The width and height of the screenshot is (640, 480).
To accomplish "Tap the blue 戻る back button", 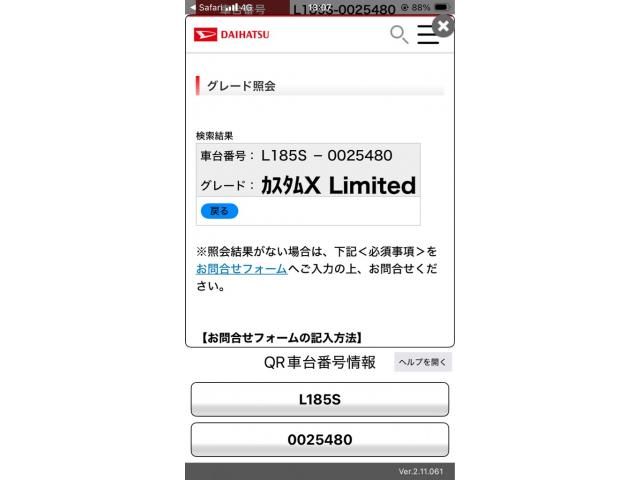I will [x=219, y=211].
